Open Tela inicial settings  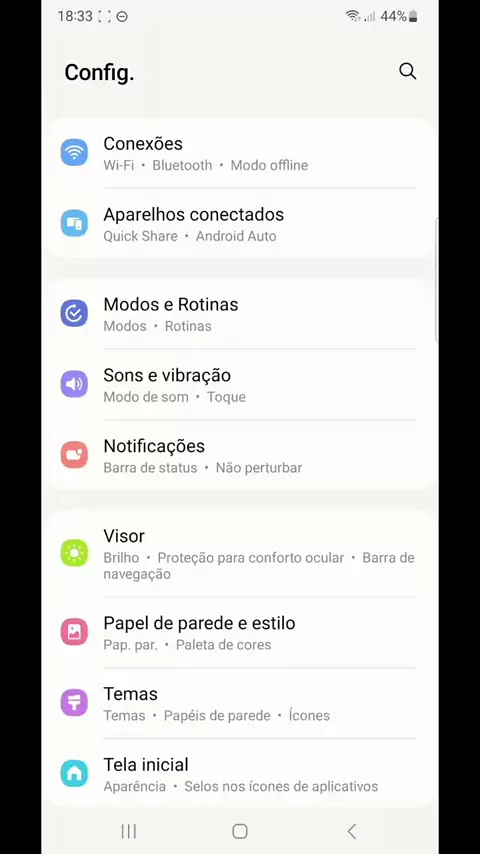240,774
